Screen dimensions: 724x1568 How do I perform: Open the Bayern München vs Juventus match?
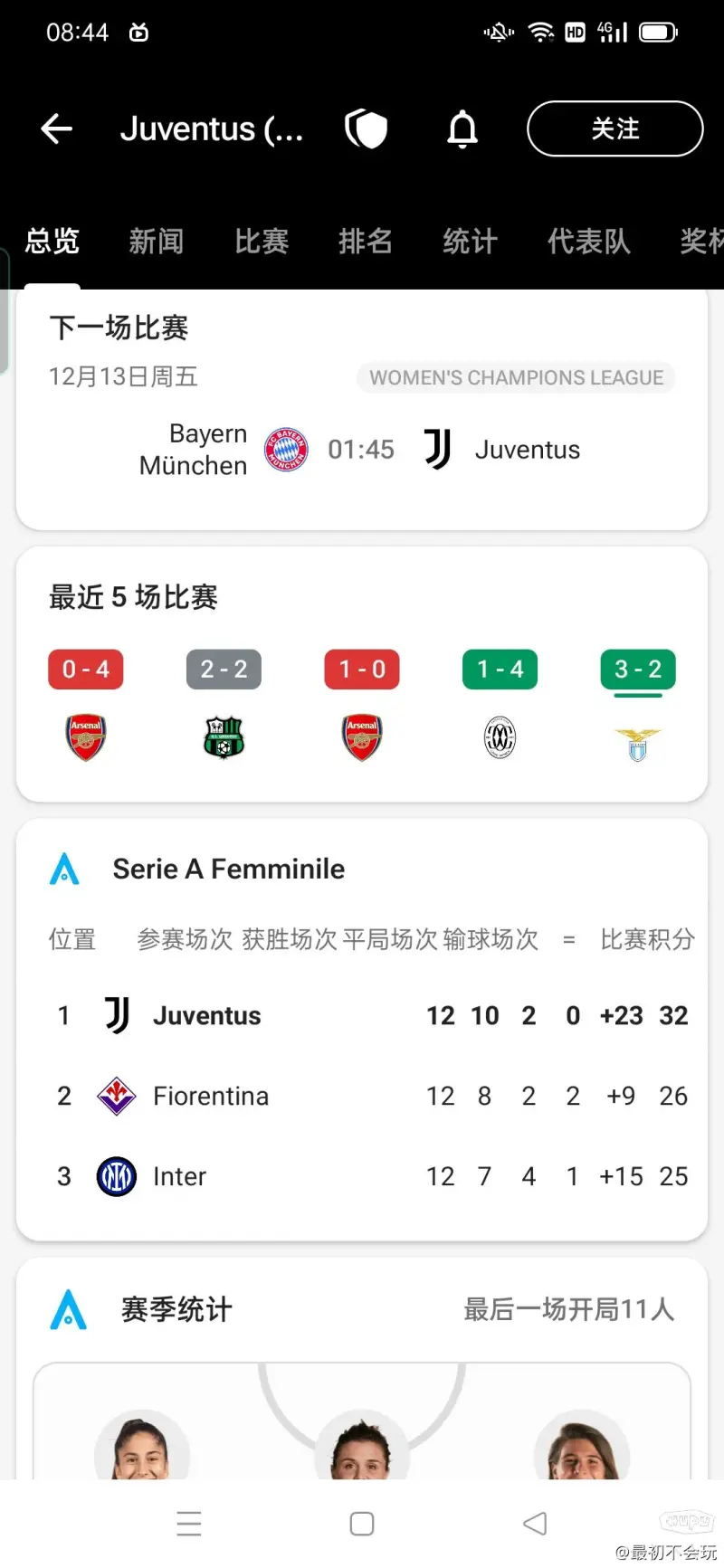click(361, 450)
